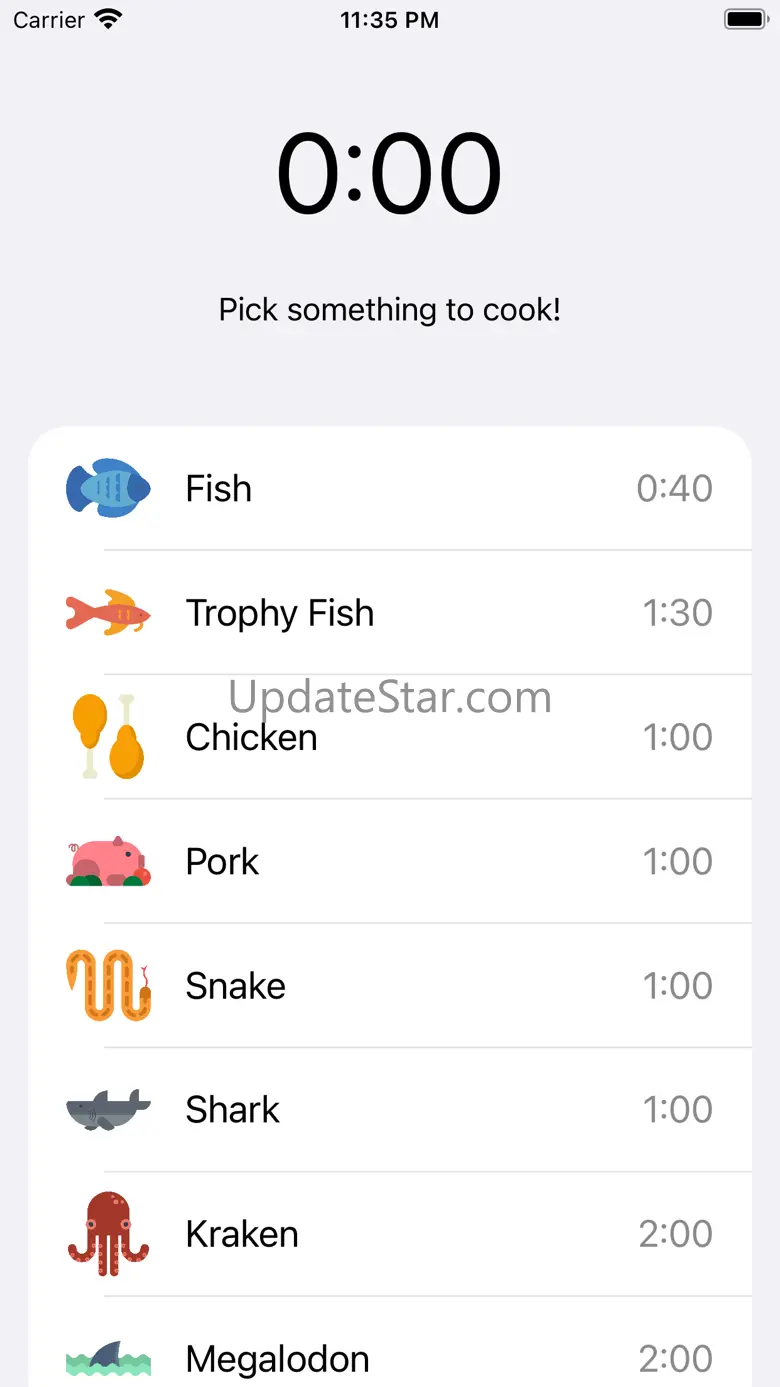
Task: Select the Snake item
Action: [x=390, y=985]
